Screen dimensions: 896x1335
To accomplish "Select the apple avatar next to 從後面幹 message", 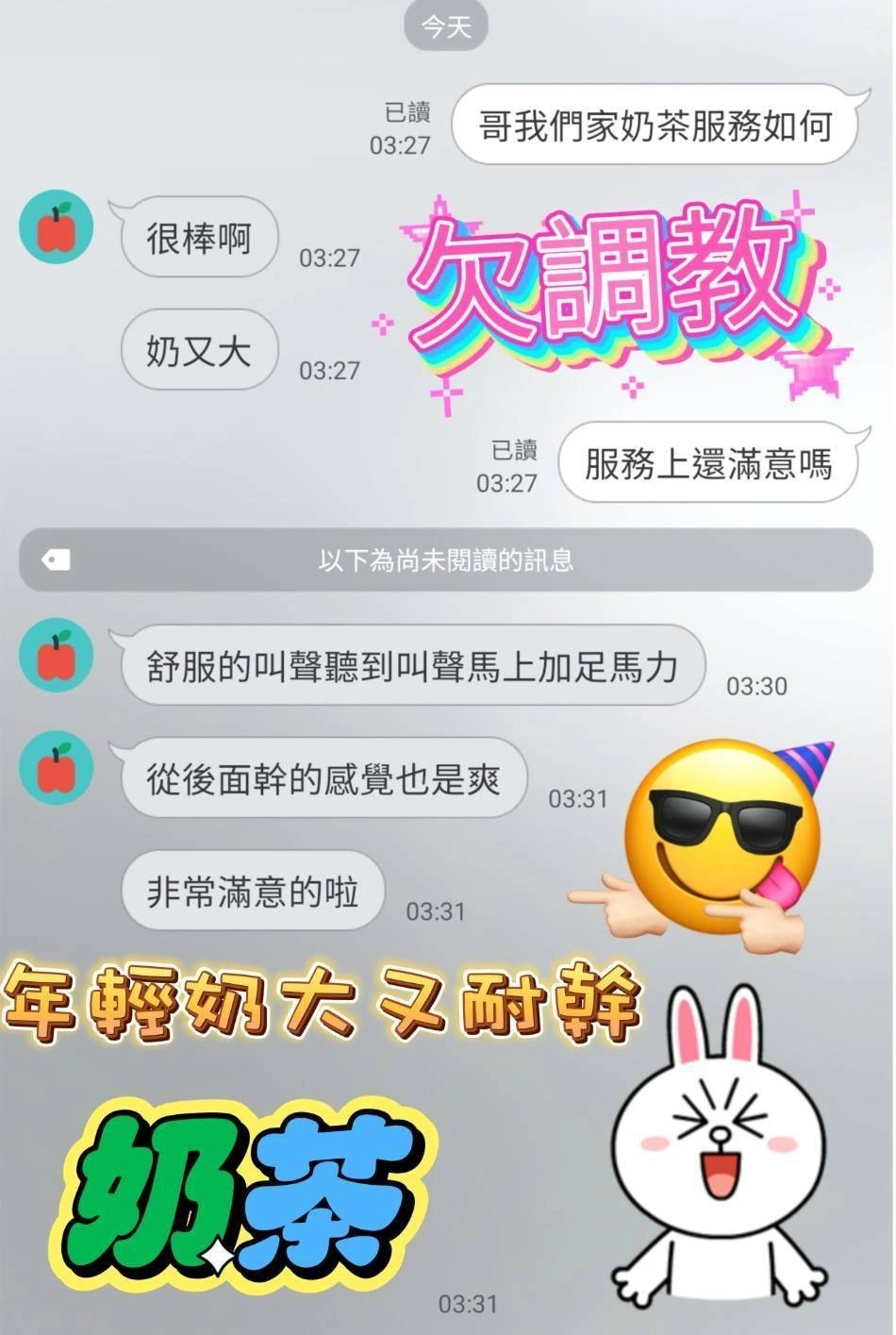I will click(x=57, y=766).
